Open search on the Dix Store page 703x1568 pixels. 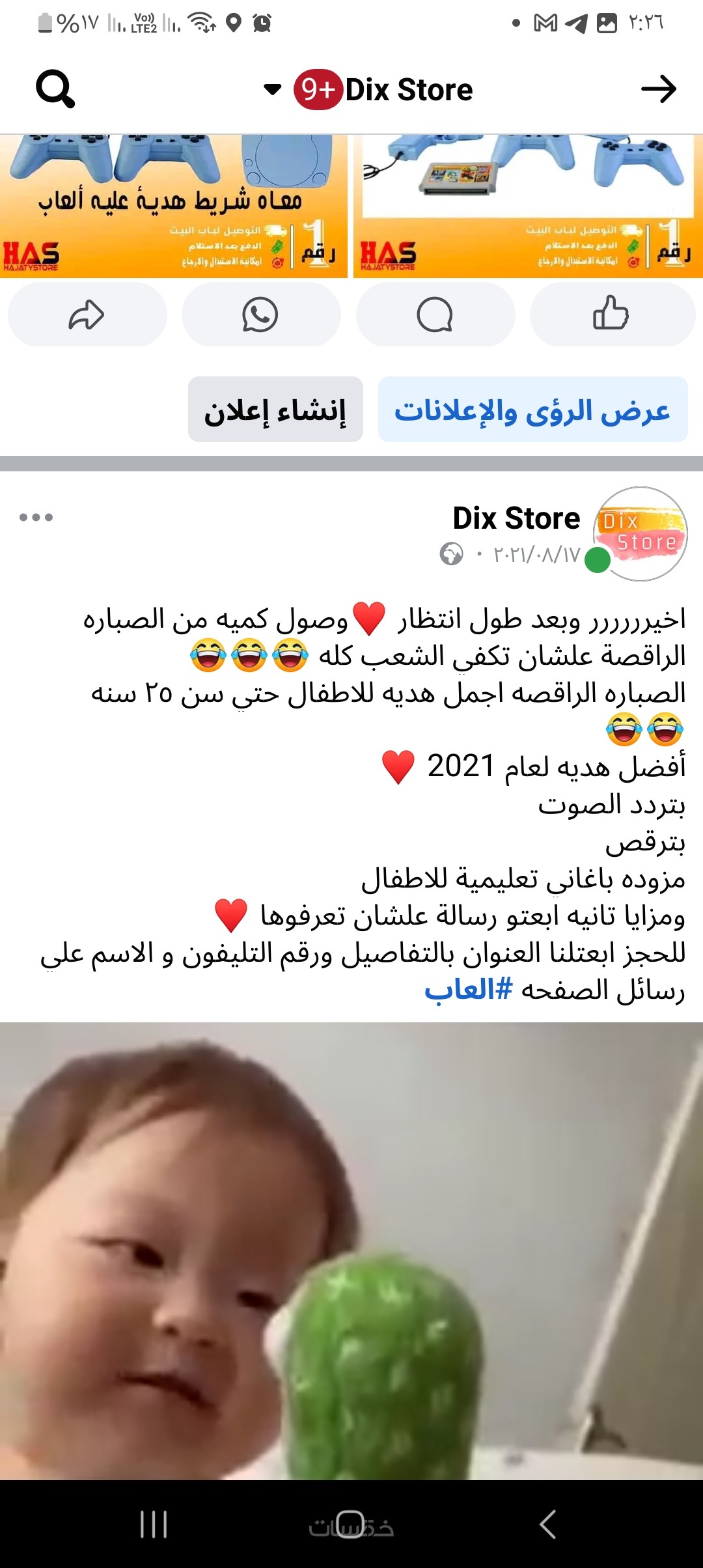coord(55,89)
